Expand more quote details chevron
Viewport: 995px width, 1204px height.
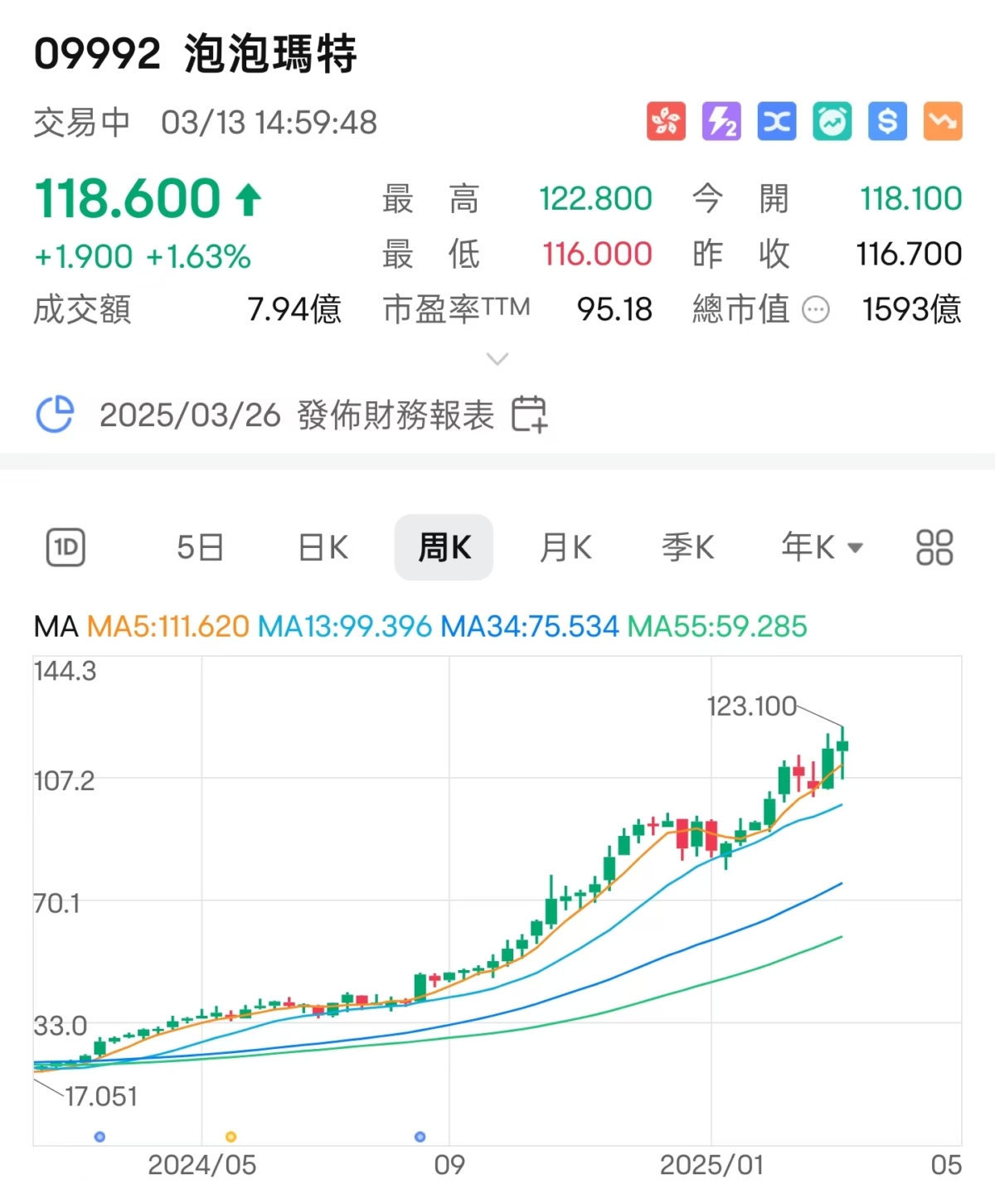(x=497, y=359)
